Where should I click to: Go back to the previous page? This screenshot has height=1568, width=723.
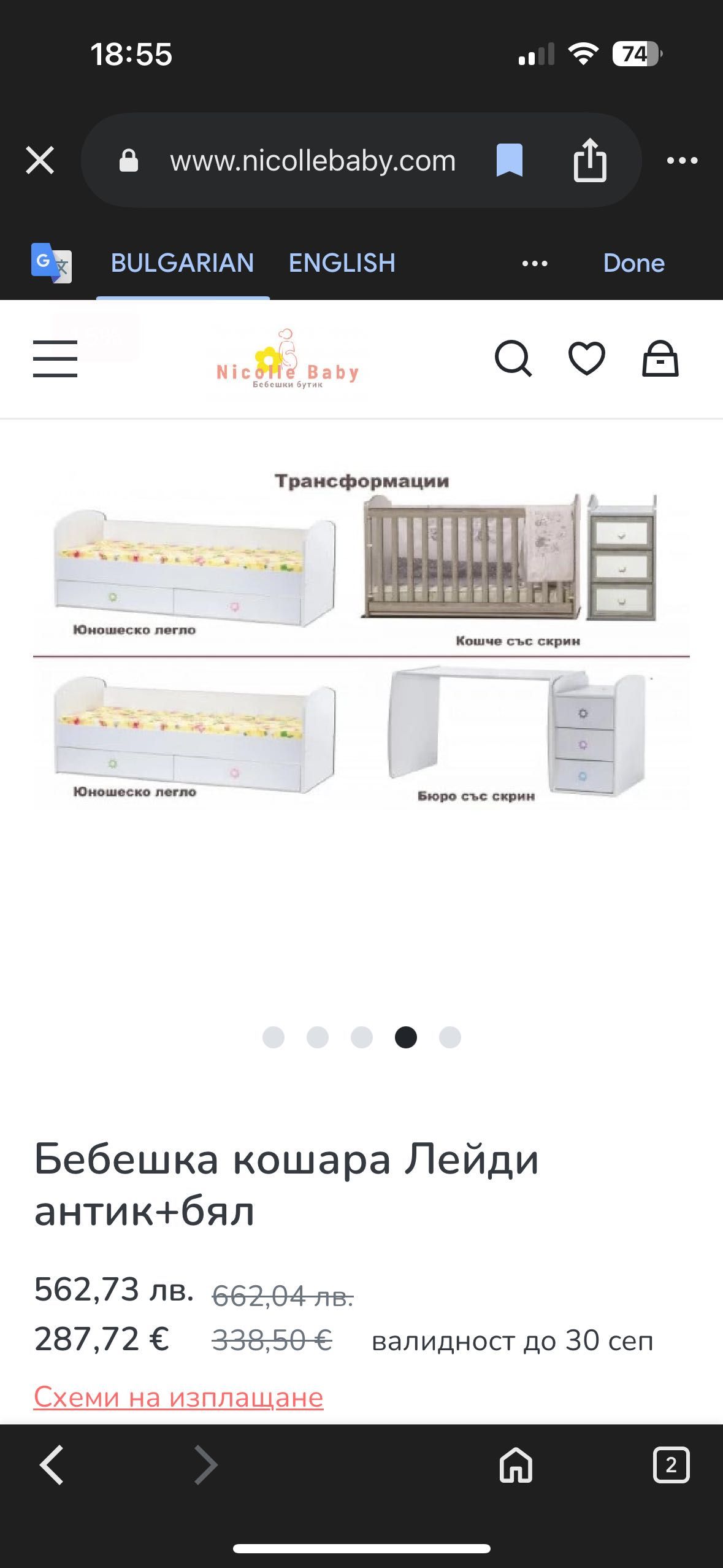(x=52, y=1466)
